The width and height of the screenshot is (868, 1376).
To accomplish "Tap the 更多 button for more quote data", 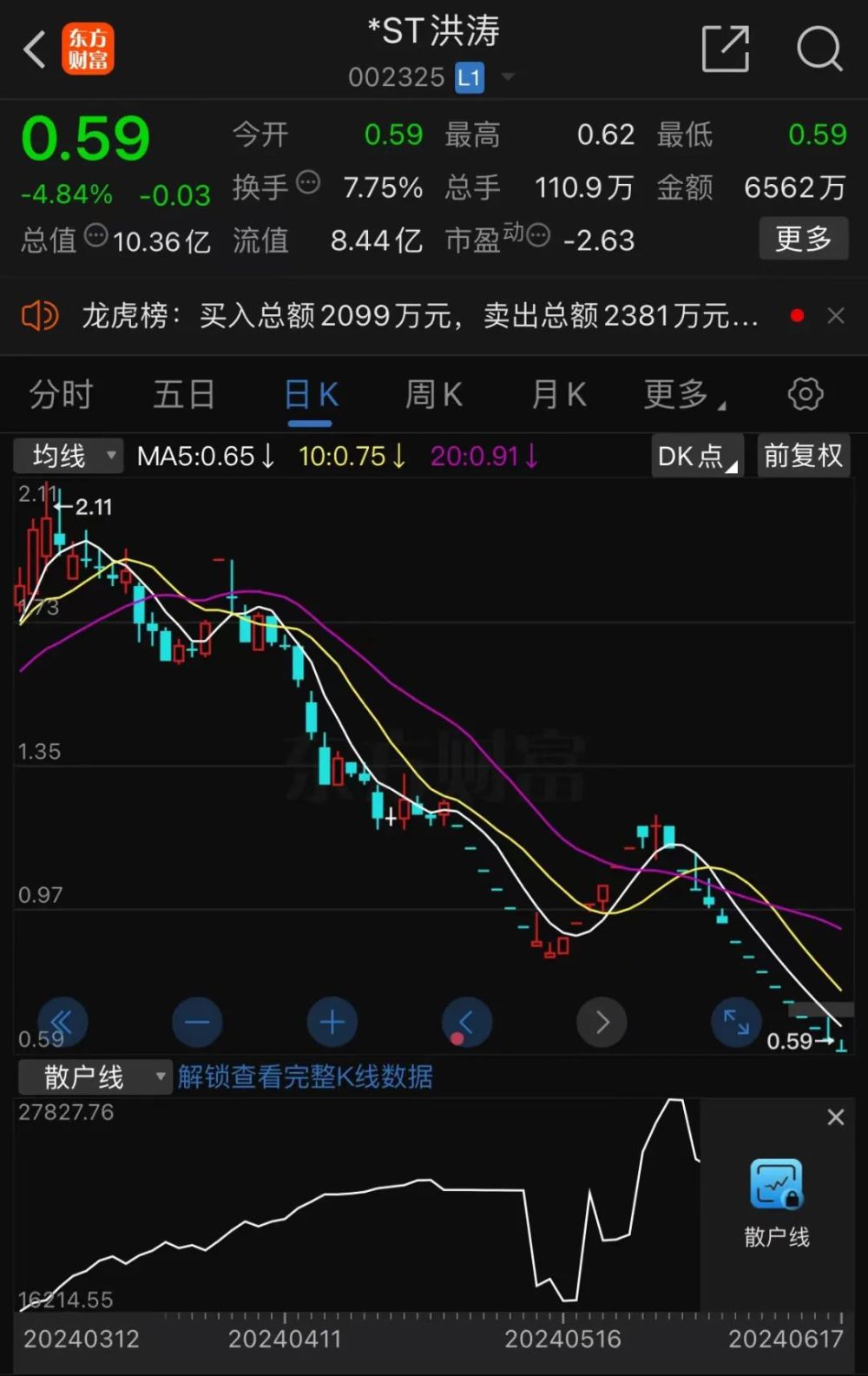I will pyautogui.click(x=803, y=238).
